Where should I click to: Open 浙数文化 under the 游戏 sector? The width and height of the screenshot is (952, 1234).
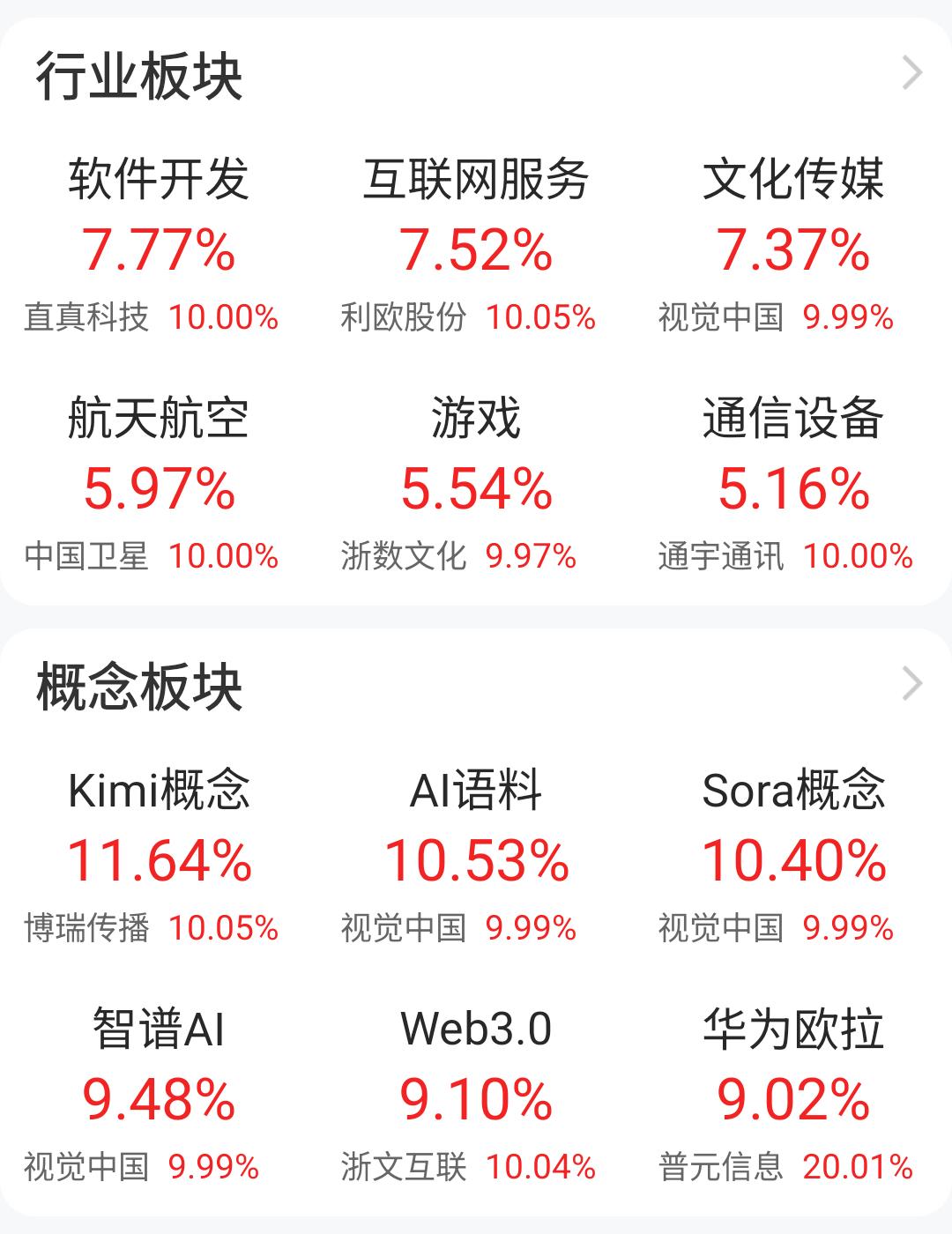point(405,557)
